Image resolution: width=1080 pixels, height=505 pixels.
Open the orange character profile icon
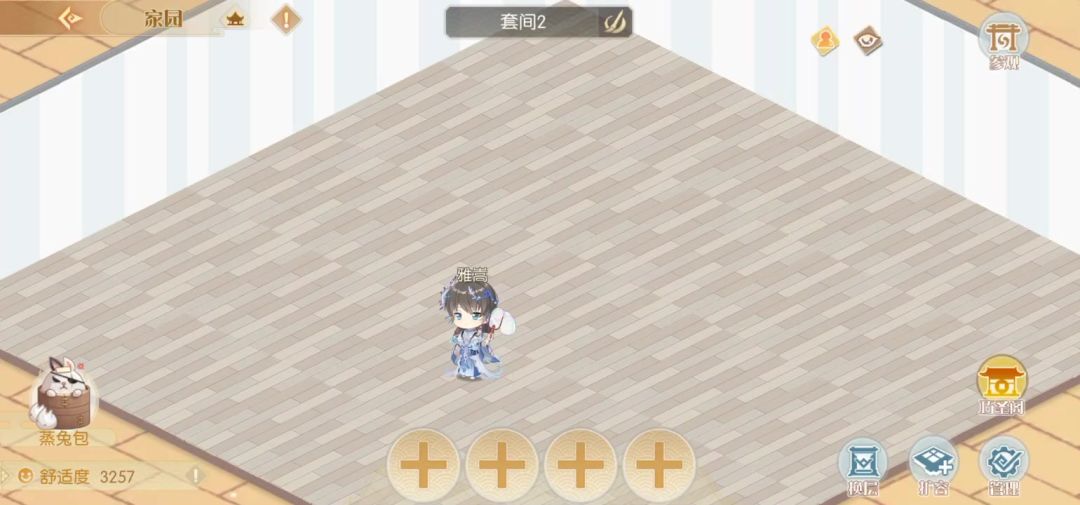click(x=825, y=40)
